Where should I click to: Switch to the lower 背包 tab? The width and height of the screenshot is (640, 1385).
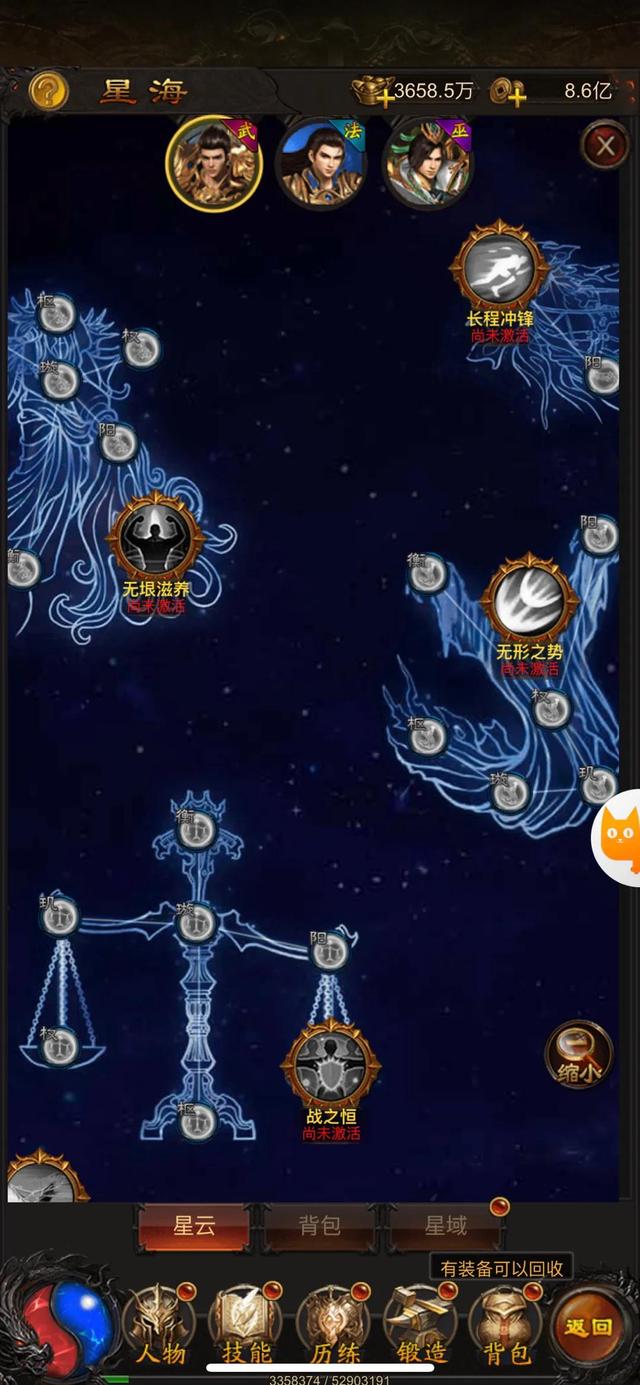[x=320, y=1226]
